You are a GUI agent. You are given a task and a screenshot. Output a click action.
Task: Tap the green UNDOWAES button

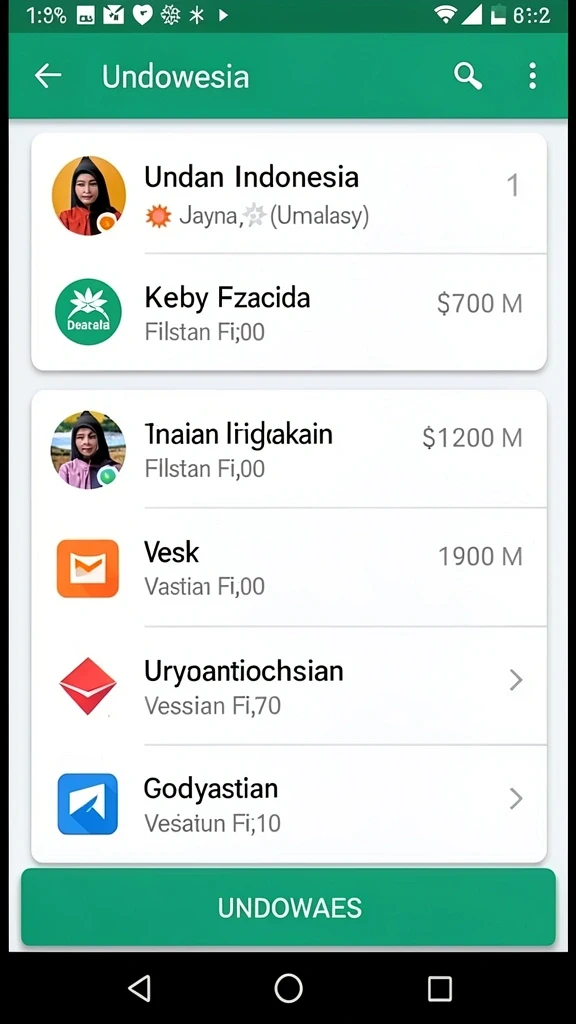coord(289,908)
